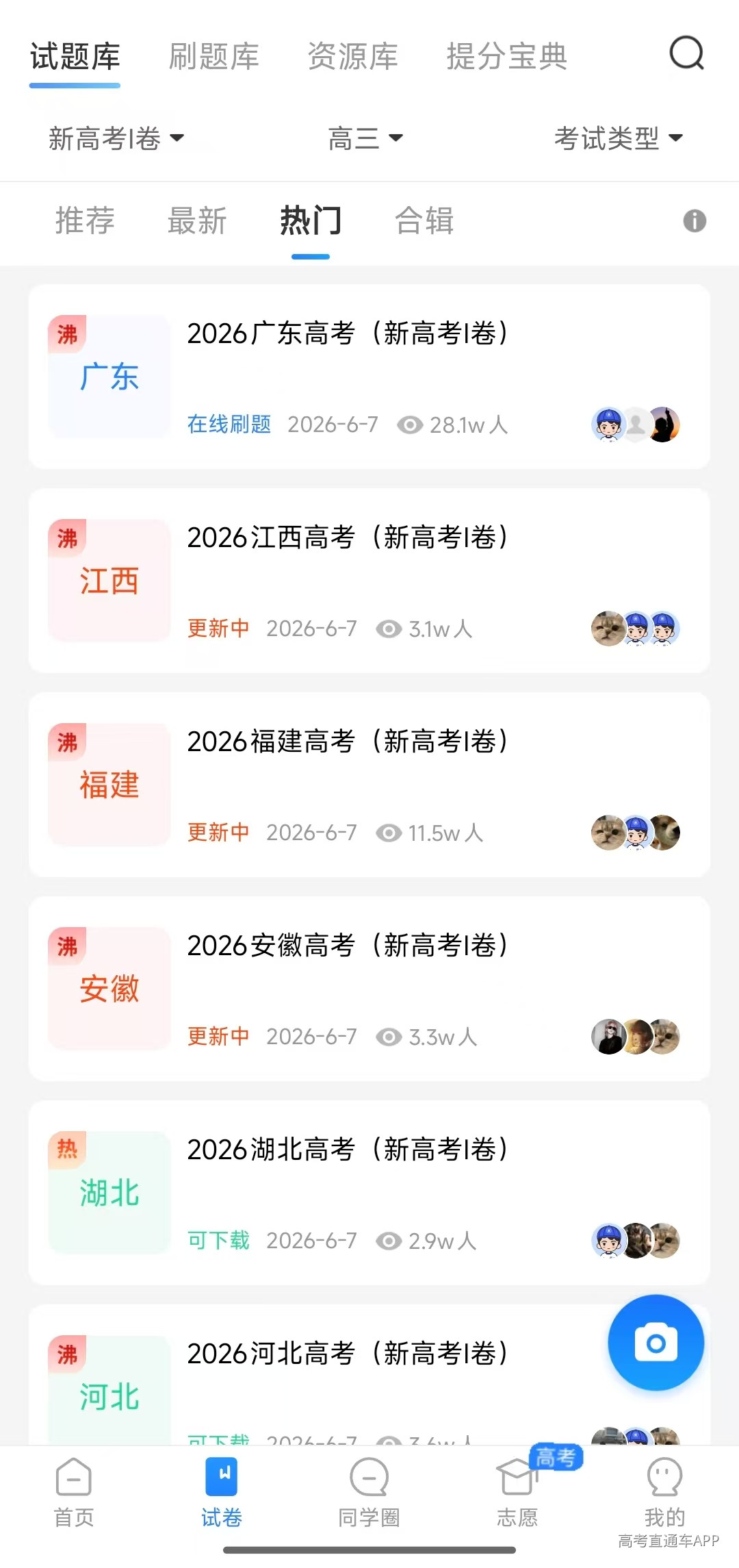Open the 2026安徽高考 paper card
Viewport: 739px width, 1568px height.
(x=369, y=989)
